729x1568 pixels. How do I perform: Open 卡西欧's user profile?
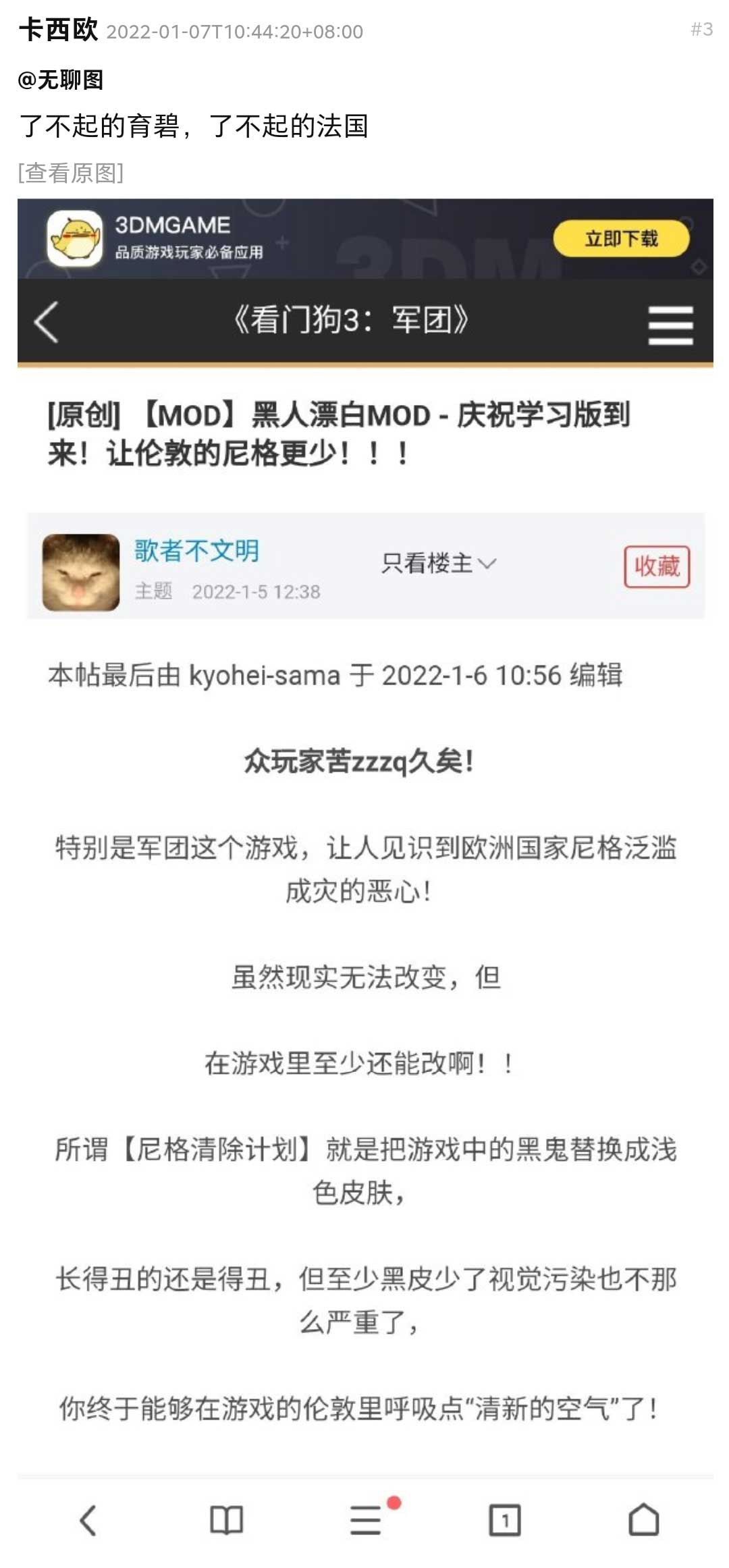click(x=59, y=30)
